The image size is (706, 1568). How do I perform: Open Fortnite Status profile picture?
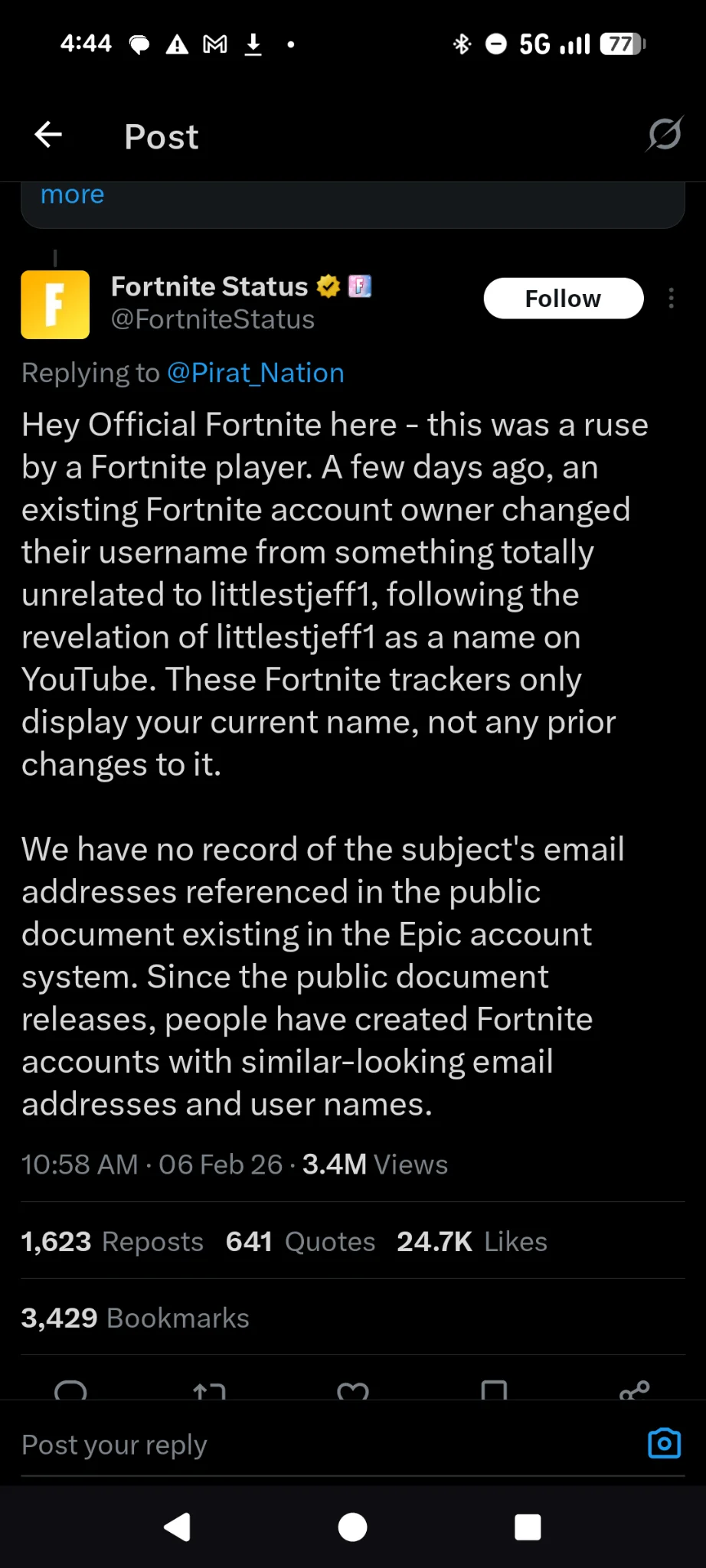55,305
